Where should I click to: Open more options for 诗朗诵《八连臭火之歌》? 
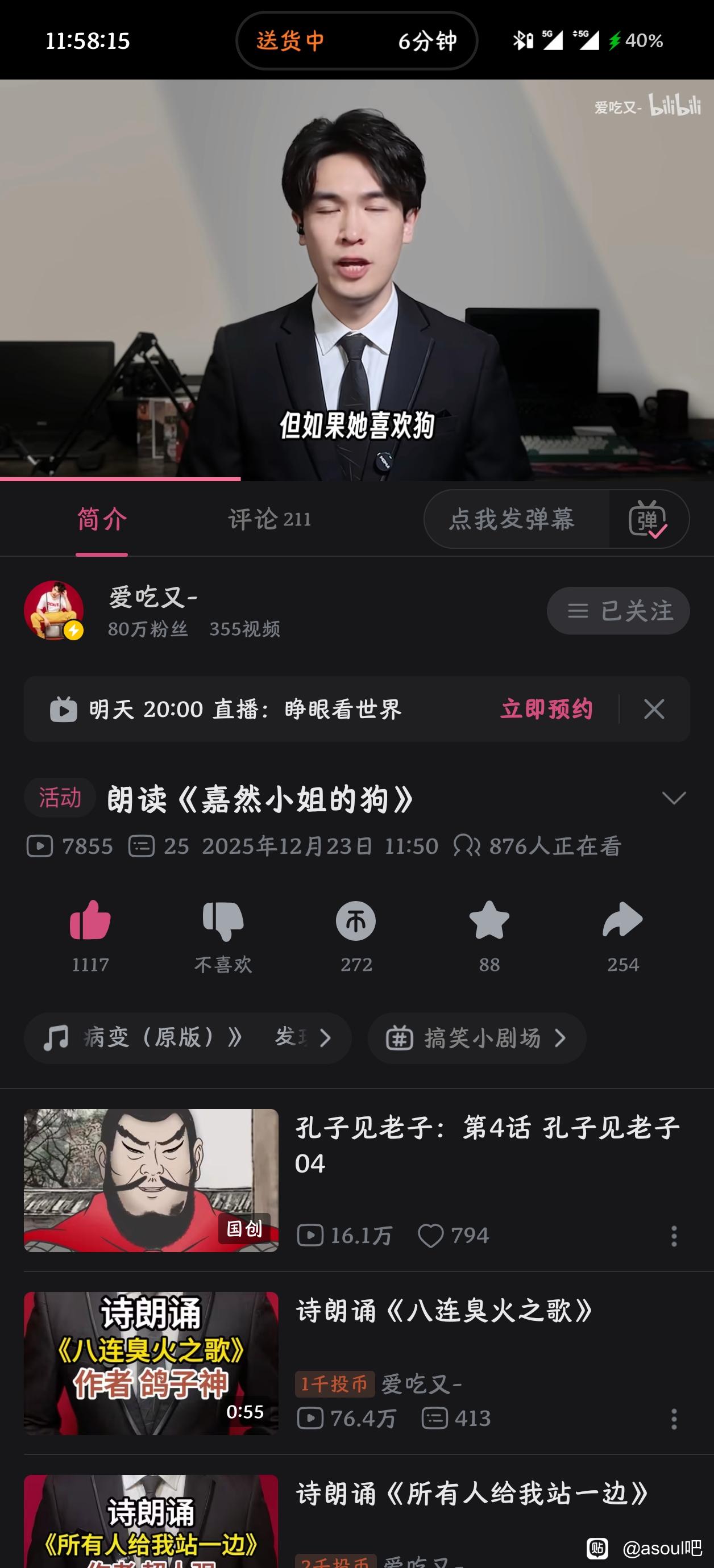674,1419
